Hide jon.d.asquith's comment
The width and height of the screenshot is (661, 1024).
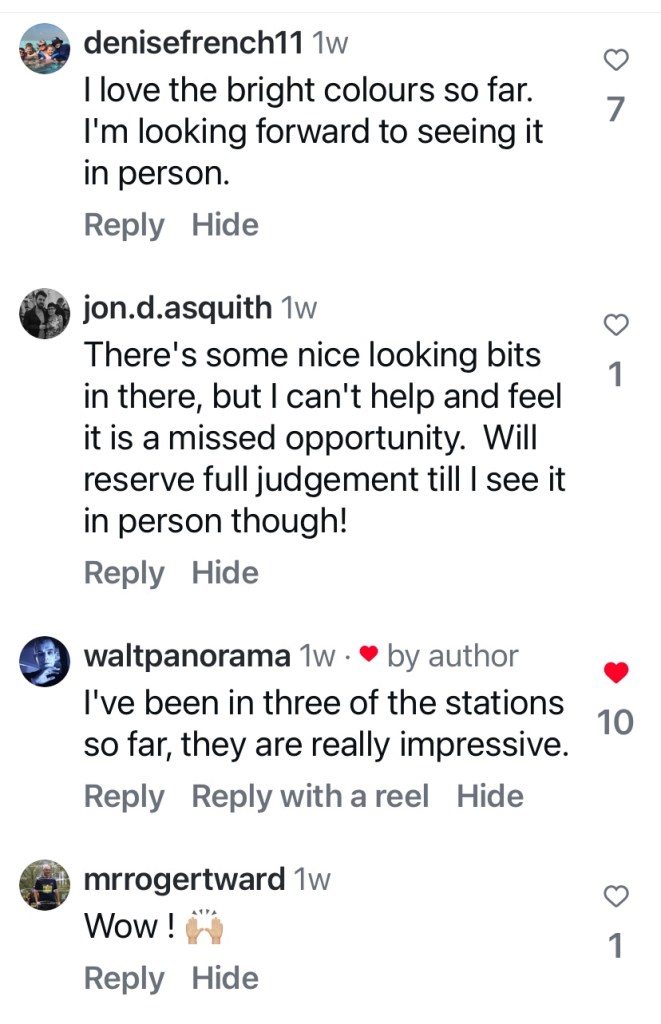pos(225,573)
